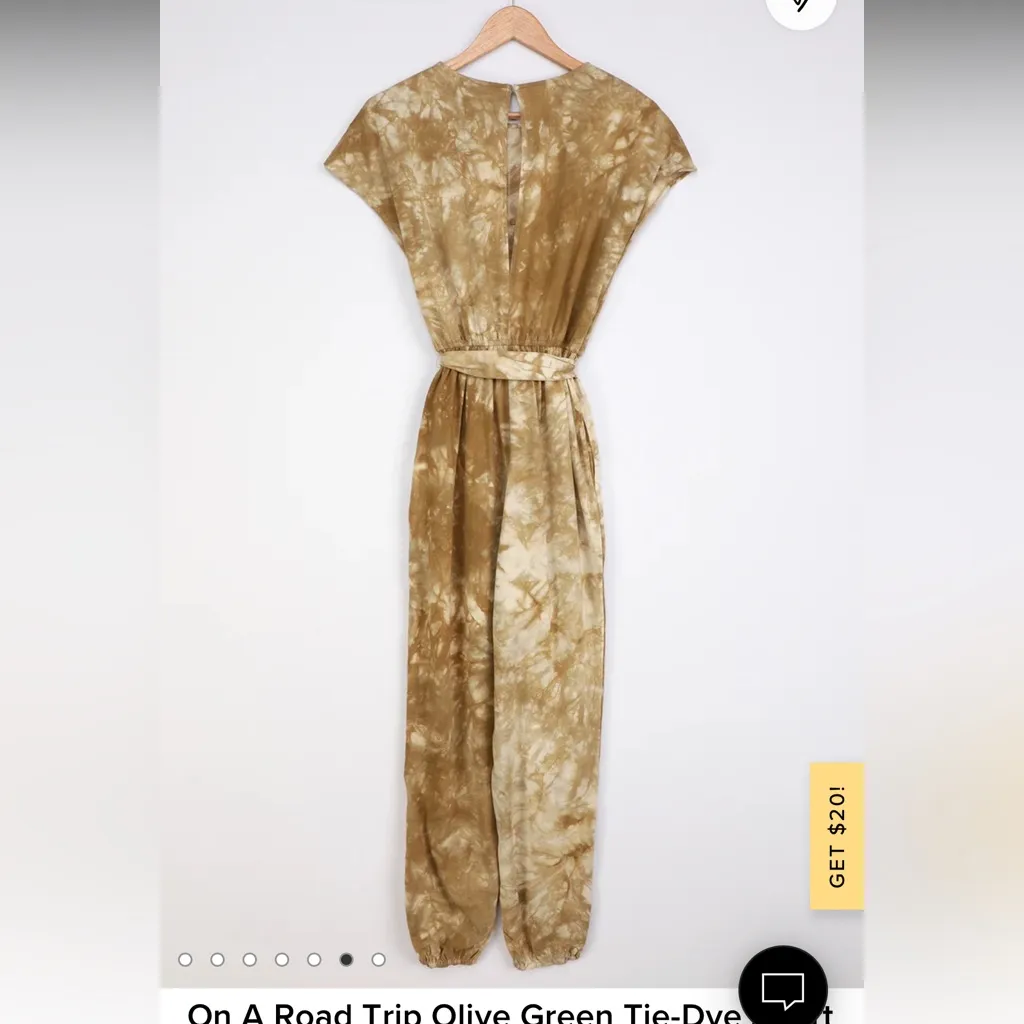Jump to the last image indicator dot
The image size is (1024, 1024).
[378, 959]
